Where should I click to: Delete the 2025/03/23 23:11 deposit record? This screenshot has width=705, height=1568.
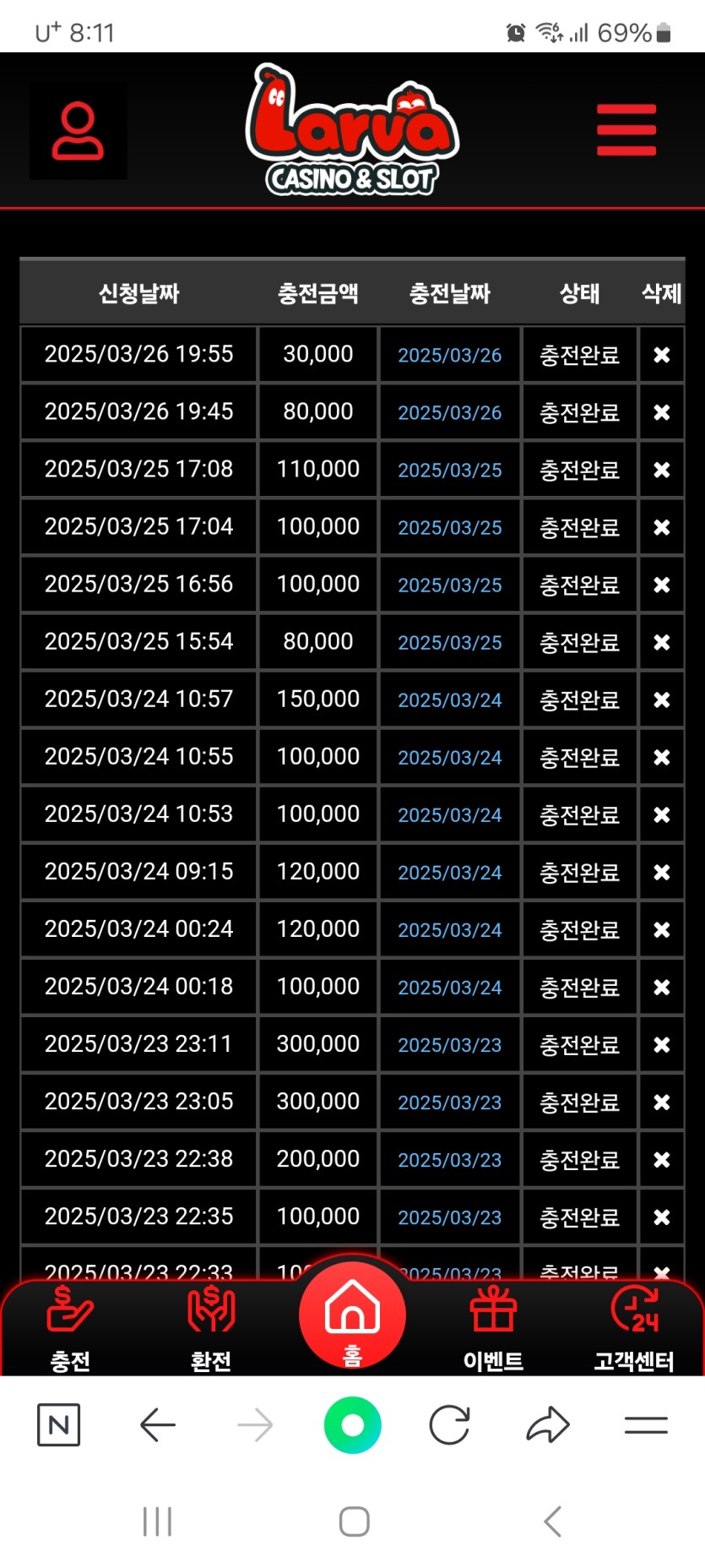[x=662, y=1044]
